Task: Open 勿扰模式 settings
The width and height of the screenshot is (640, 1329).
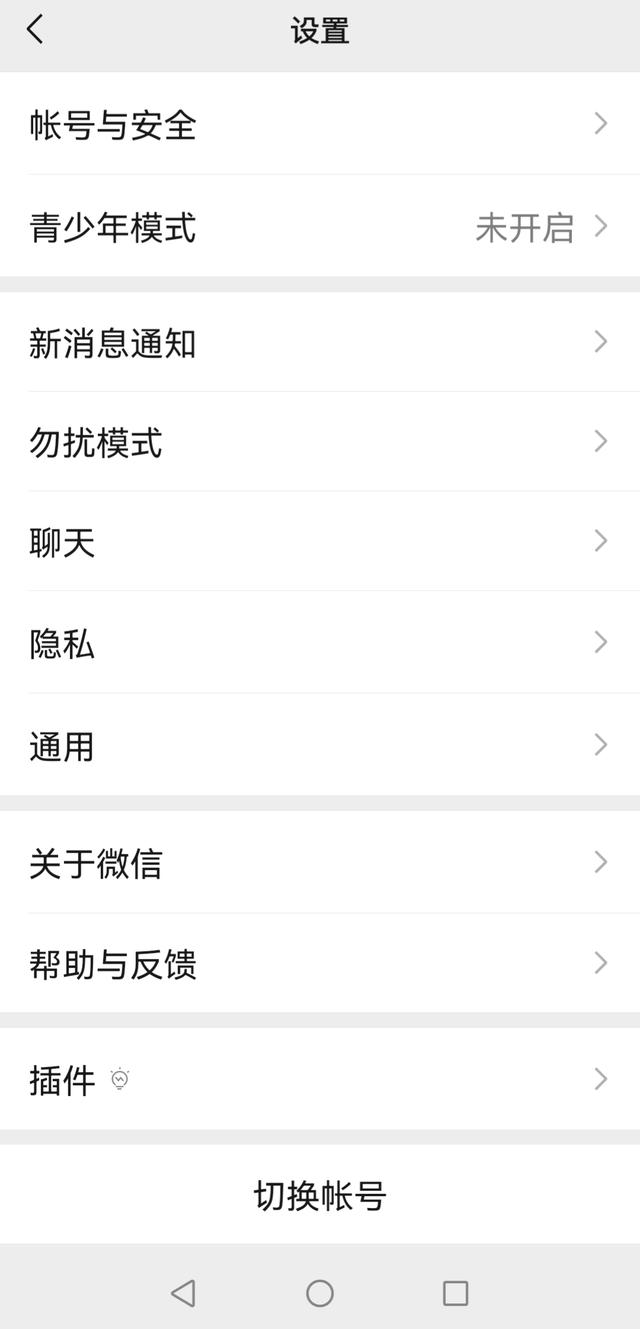Action: [x=320, y=441]
